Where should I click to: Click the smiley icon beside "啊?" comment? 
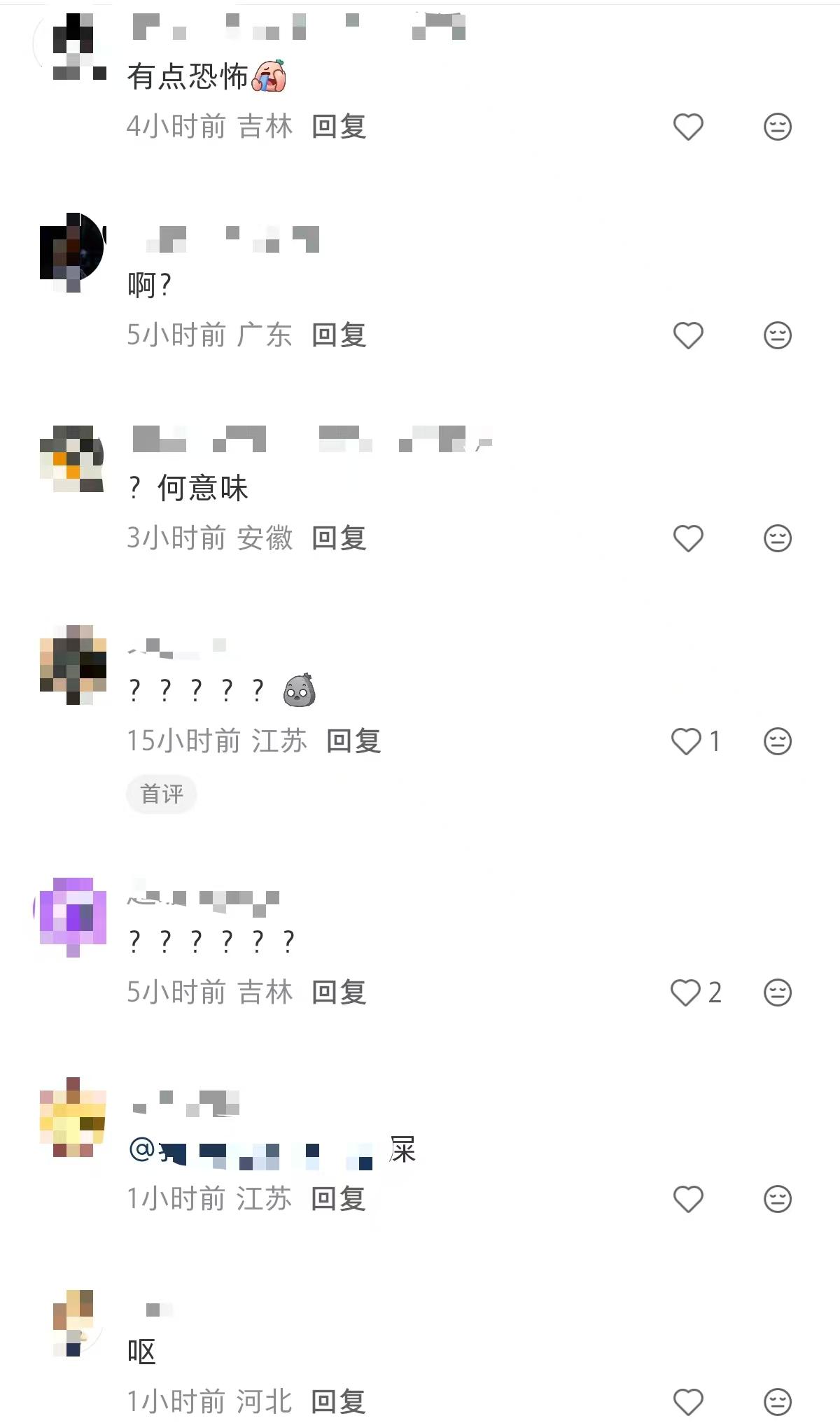tap(776, 336)
